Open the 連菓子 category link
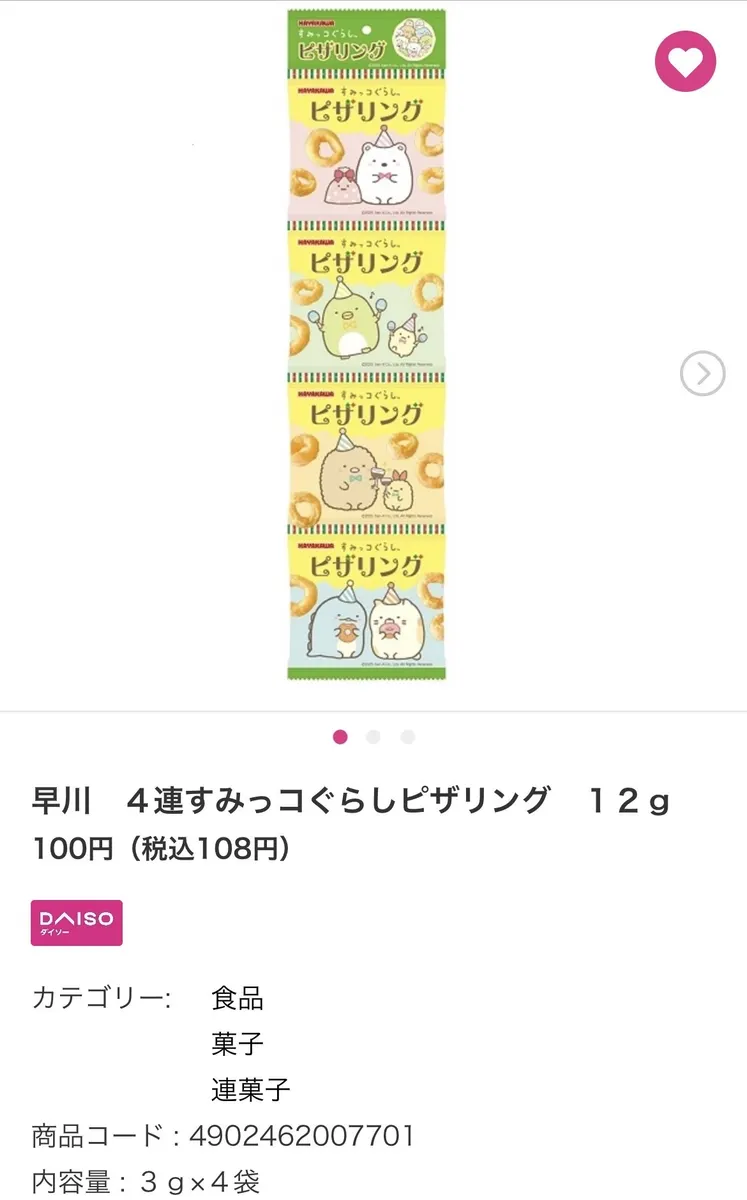This screenshot has height=1200, width=747. pos(250,1089)
